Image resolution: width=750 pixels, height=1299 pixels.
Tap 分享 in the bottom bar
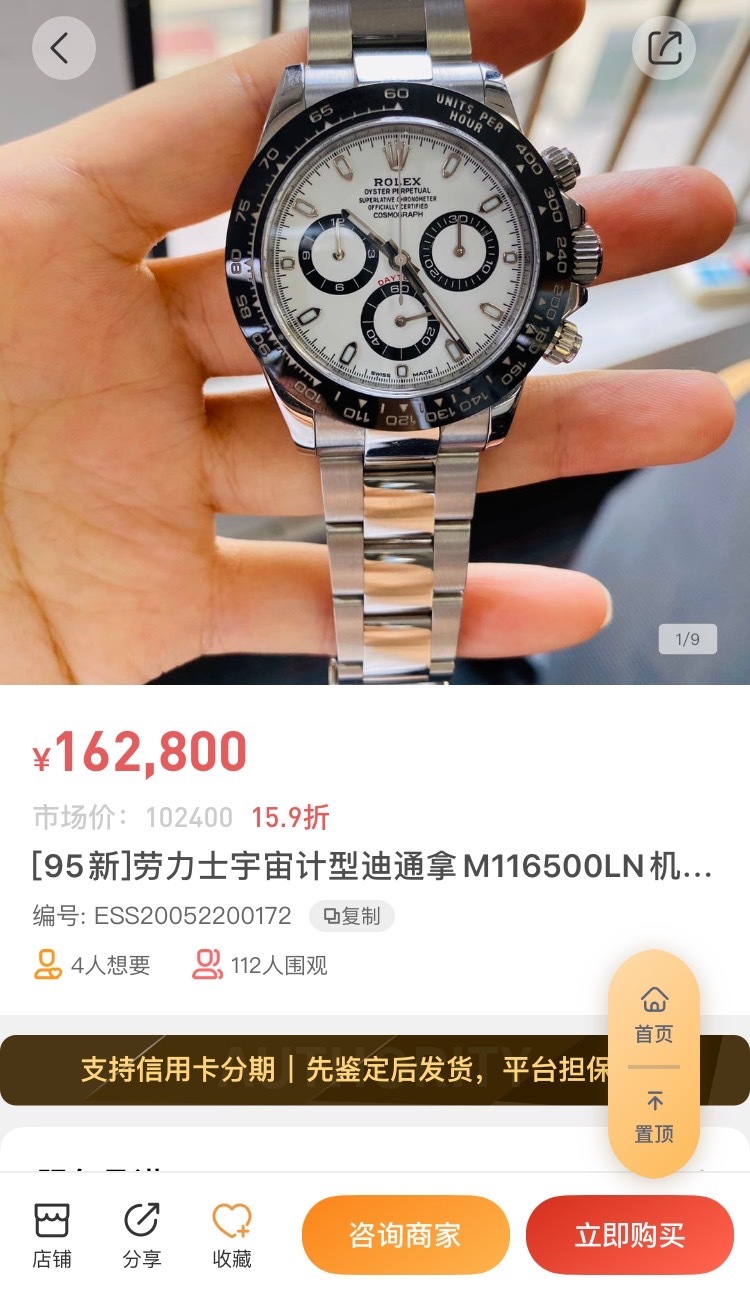pos(142,1235)
